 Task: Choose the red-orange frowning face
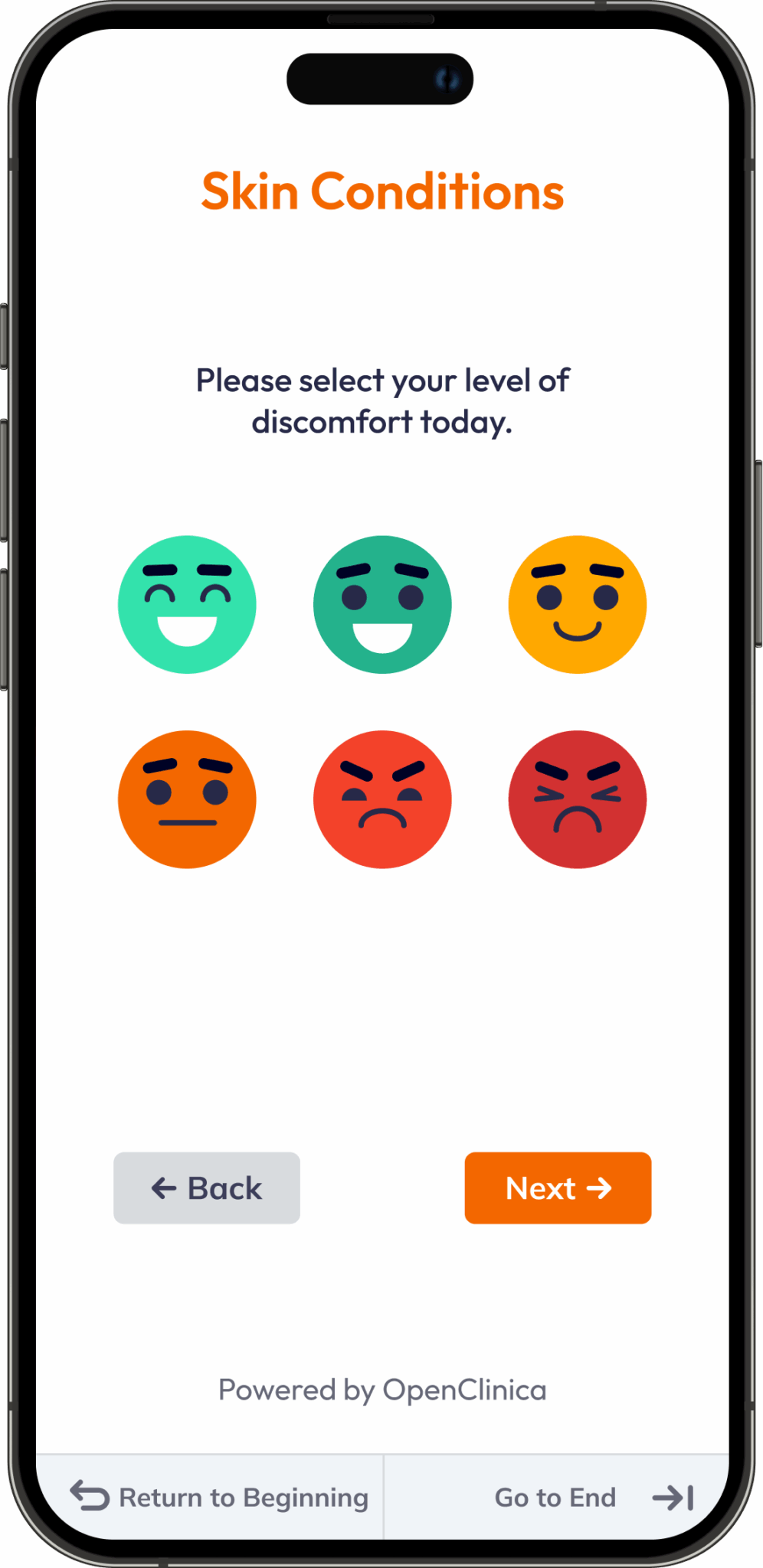click(x=382, y=799)
